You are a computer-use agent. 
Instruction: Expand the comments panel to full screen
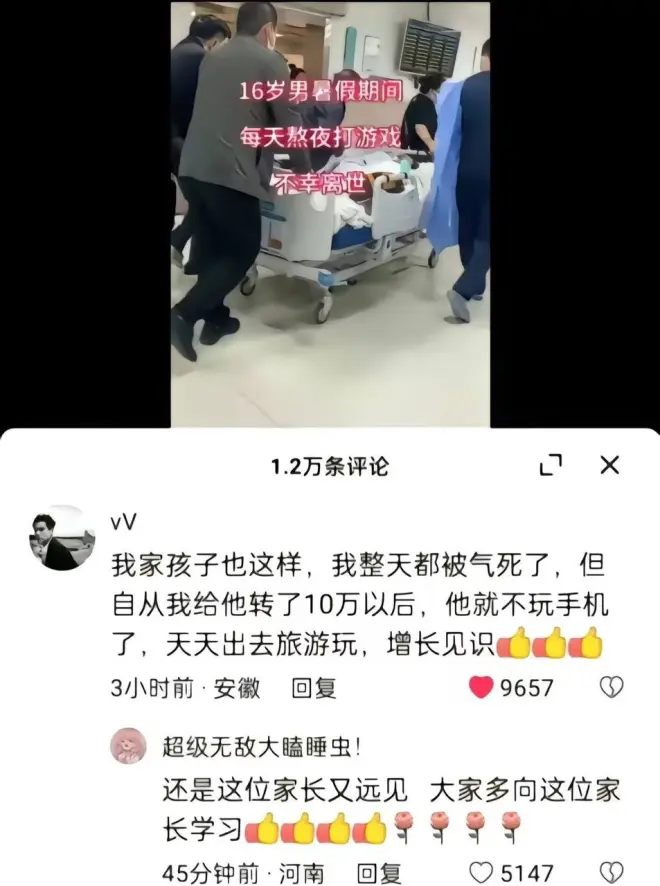click(x=551, y=465)
